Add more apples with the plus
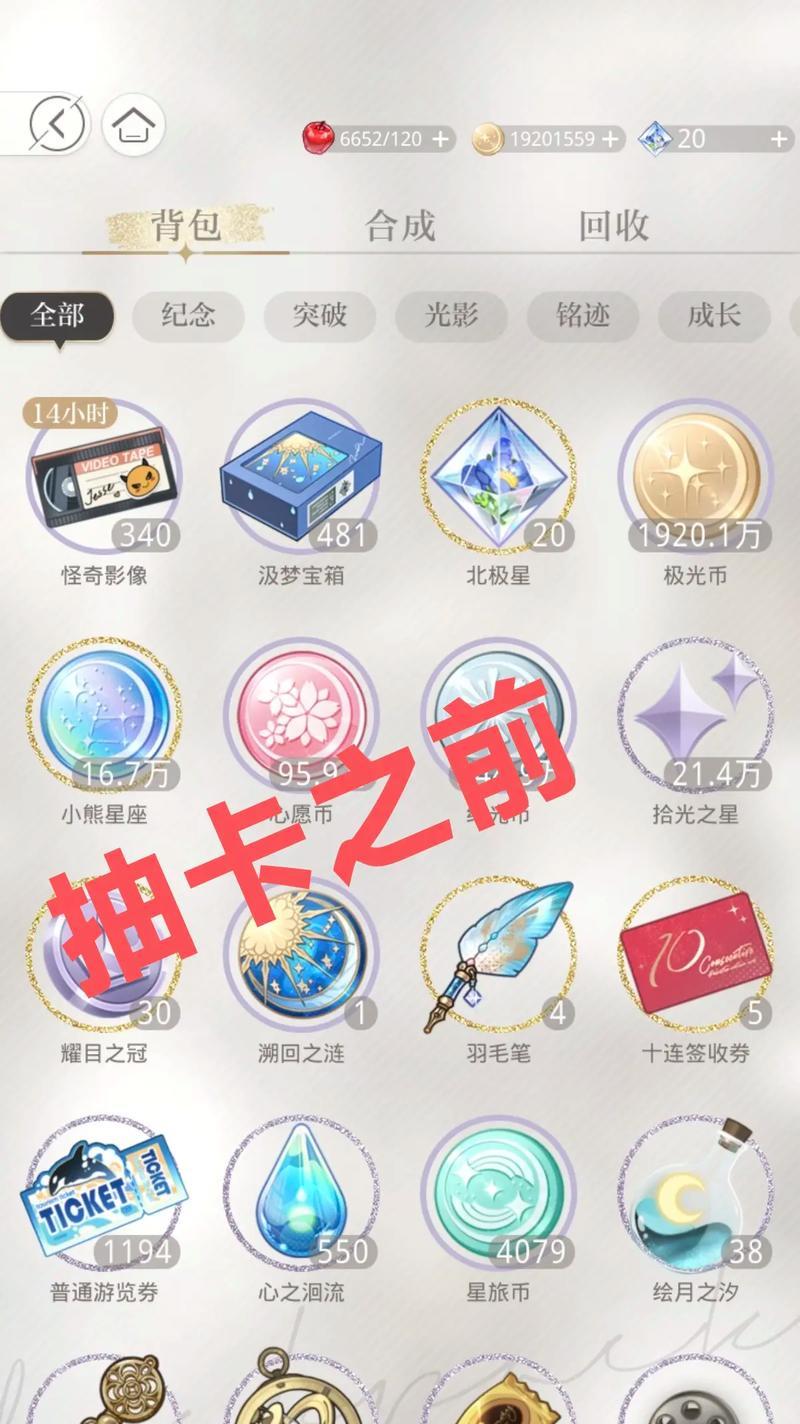800x1424 pixels. pyautogui.click(x=441, y=139)
